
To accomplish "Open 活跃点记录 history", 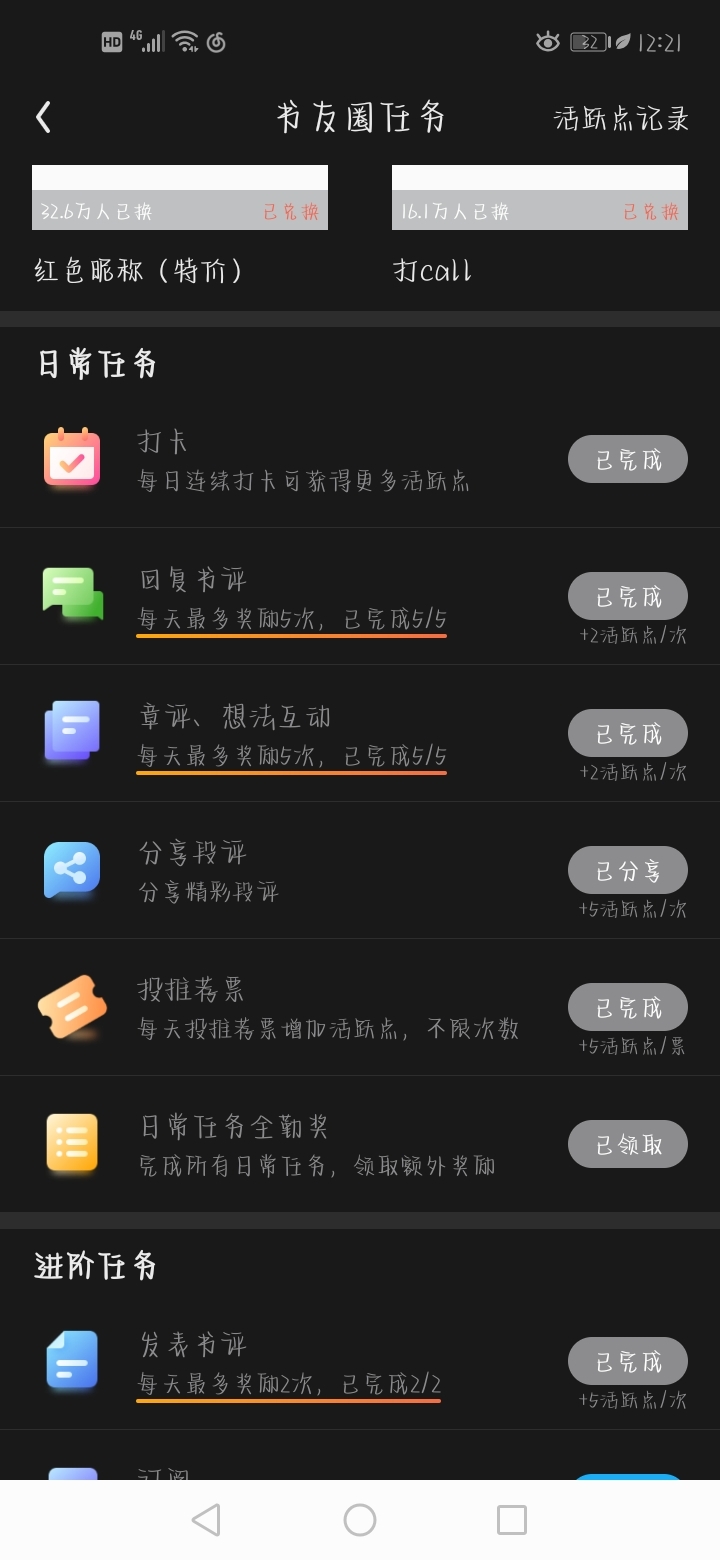I will pyautogui.click(x=621, y=118).
